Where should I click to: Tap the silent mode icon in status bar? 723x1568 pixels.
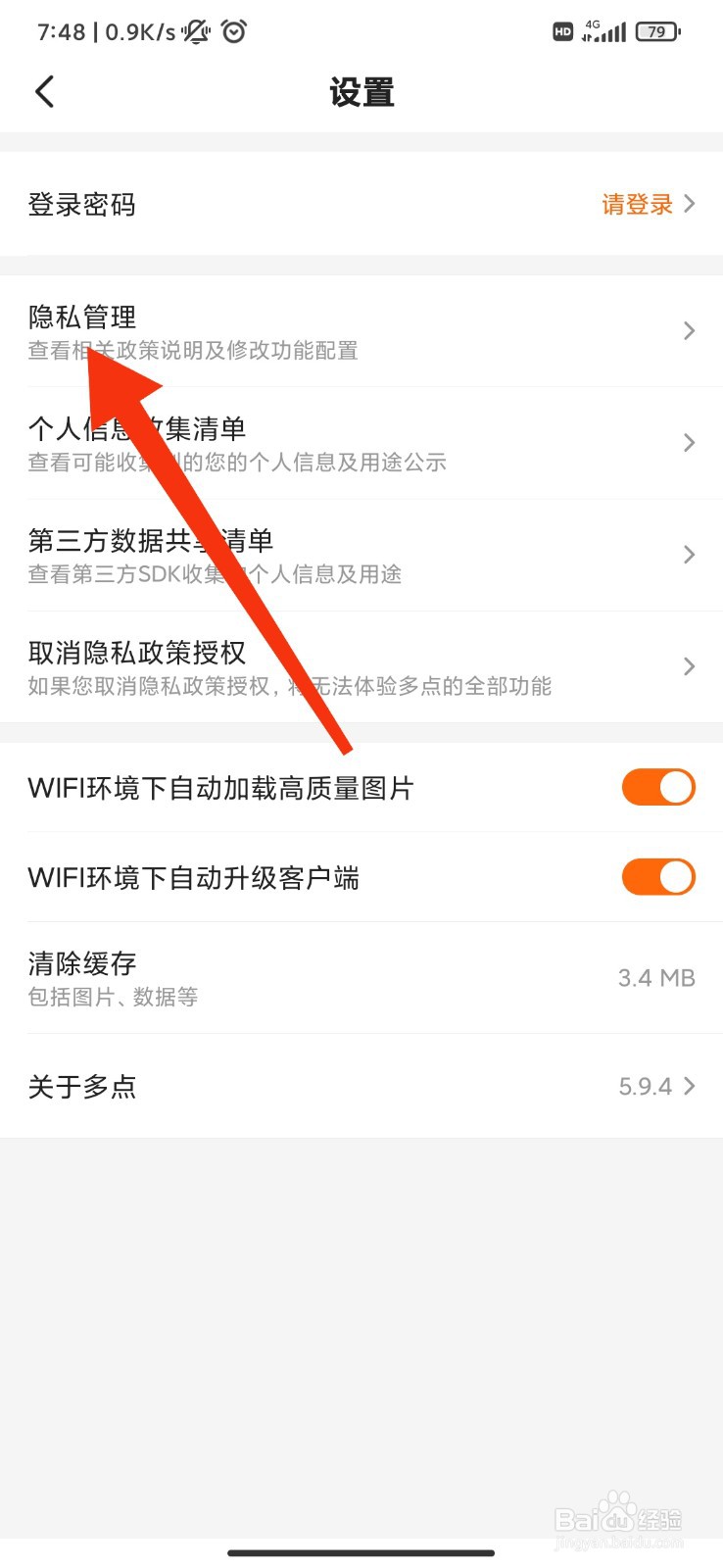194,31
